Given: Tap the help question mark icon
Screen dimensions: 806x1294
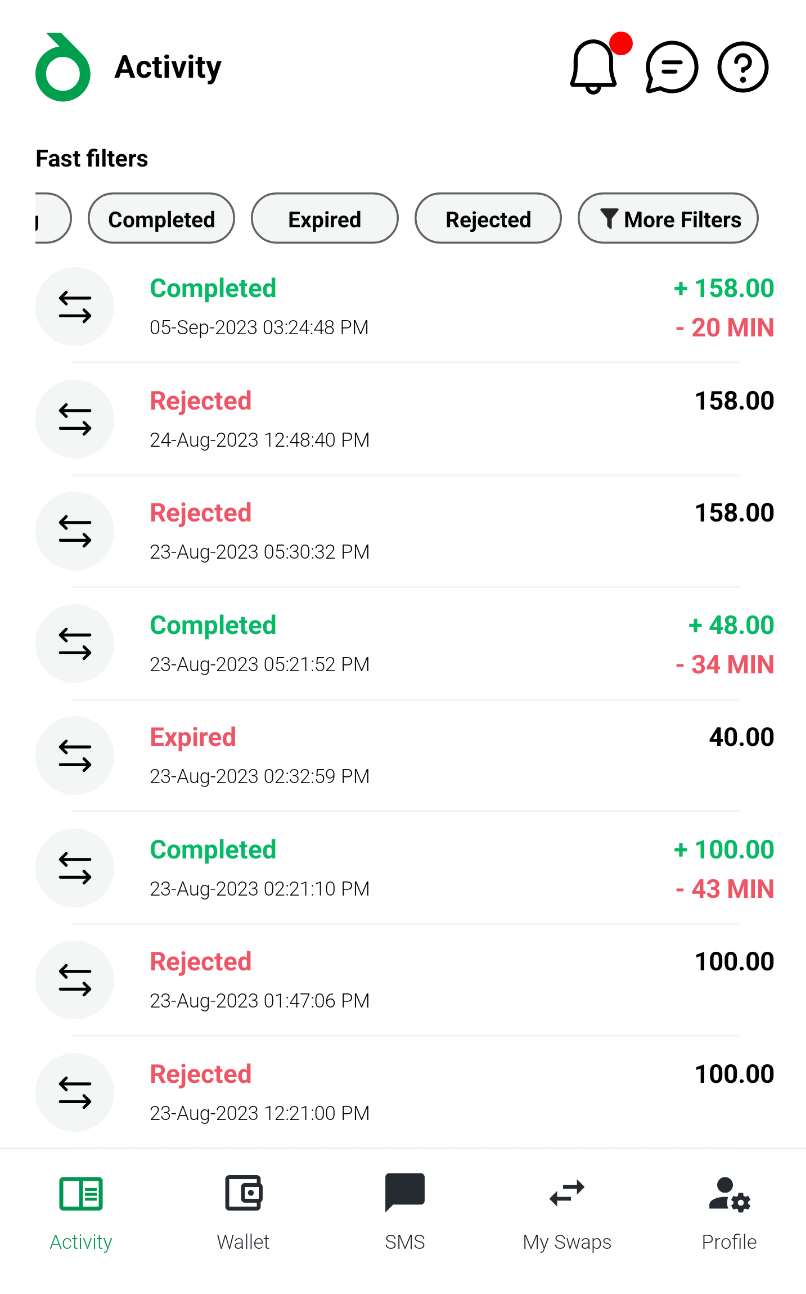Looking at the screenshot, I should coord(743,67).
